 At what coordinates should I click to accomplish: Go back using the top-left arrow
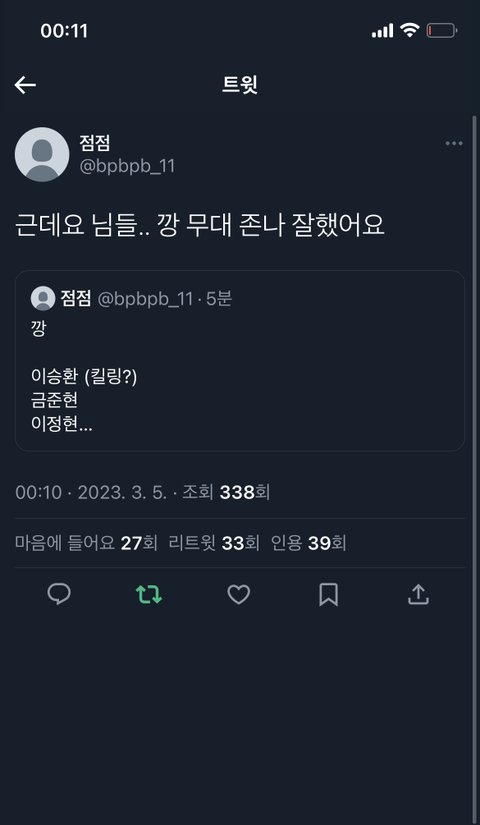click(25, 85)
